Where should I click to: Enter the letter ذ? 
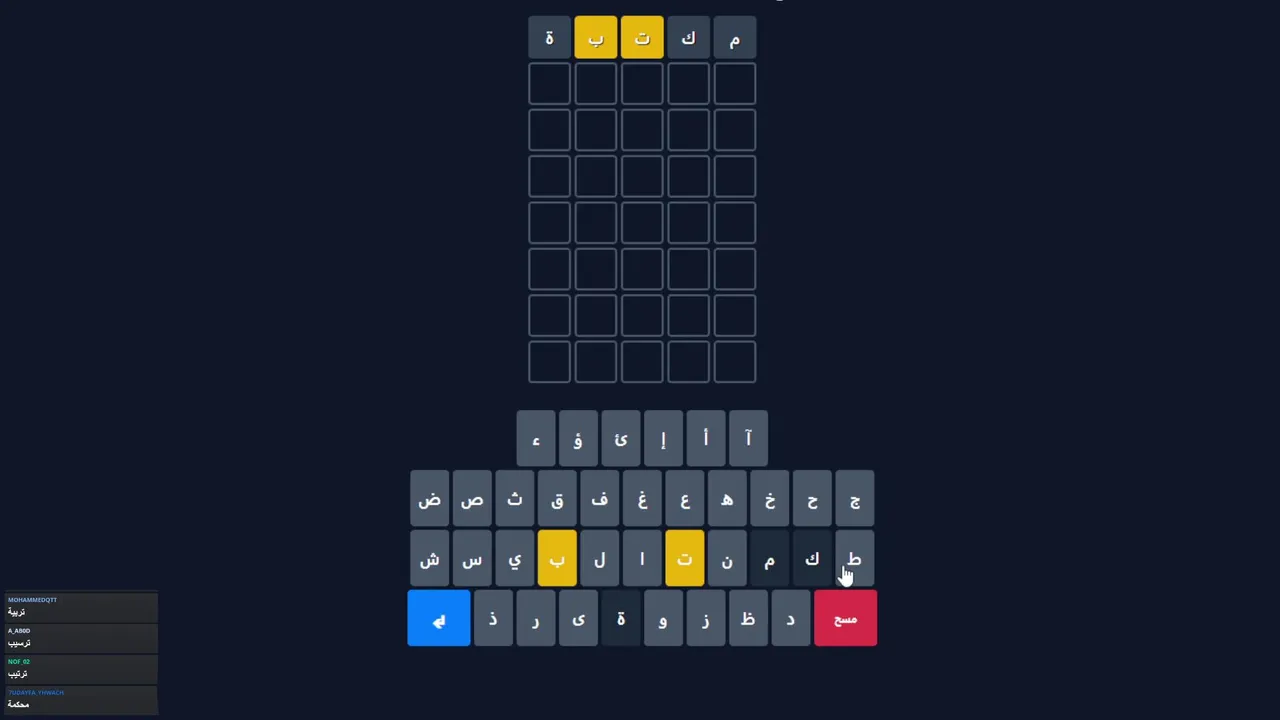493,618
